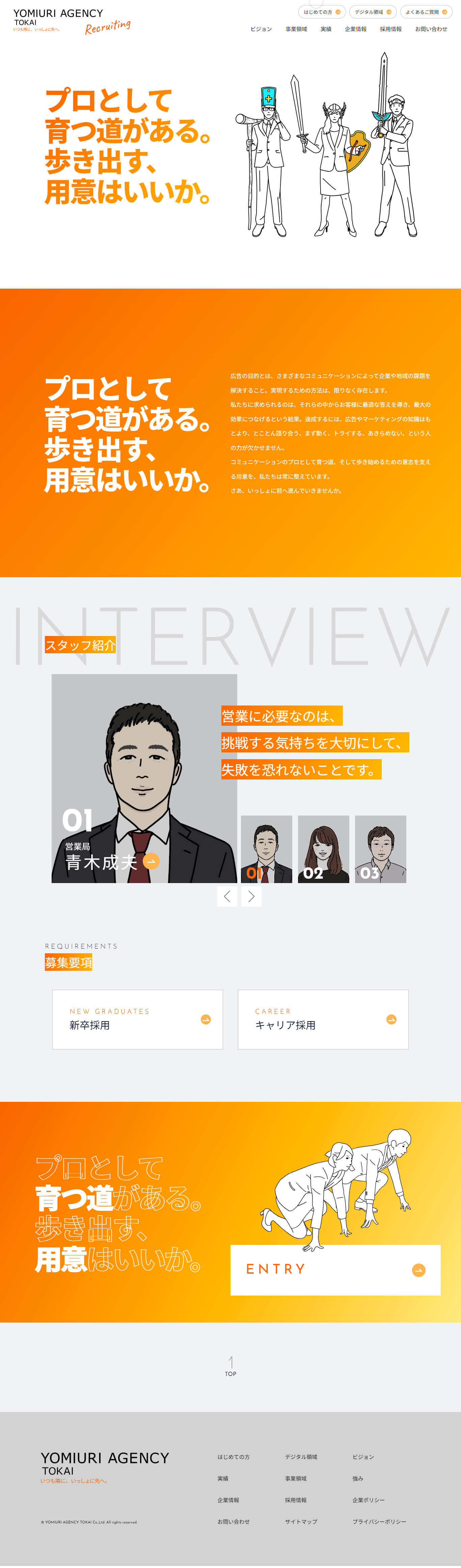
Task: Open プライバシーポリシー in the footer
Action: (379, 1521)
